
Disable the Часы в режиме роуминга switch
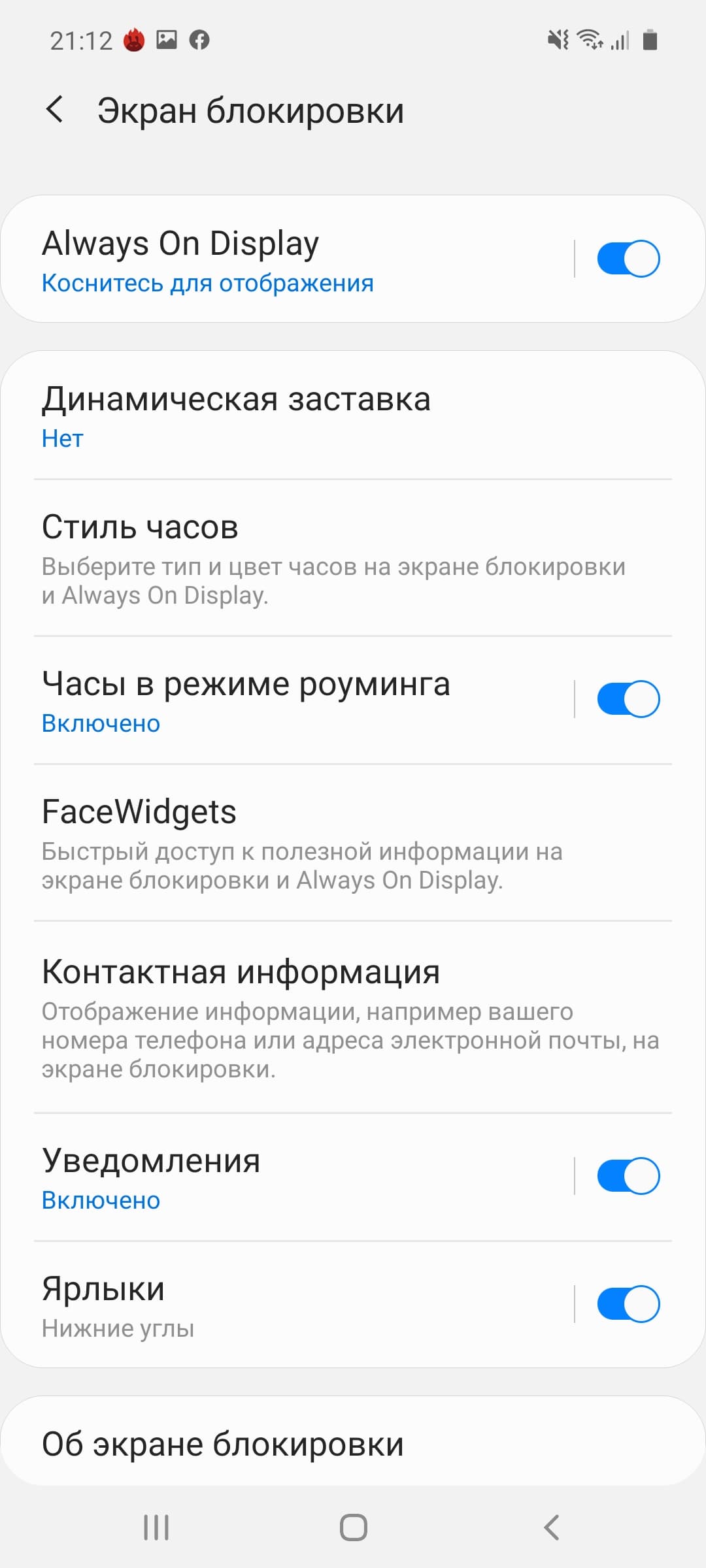tap(628, 700)
